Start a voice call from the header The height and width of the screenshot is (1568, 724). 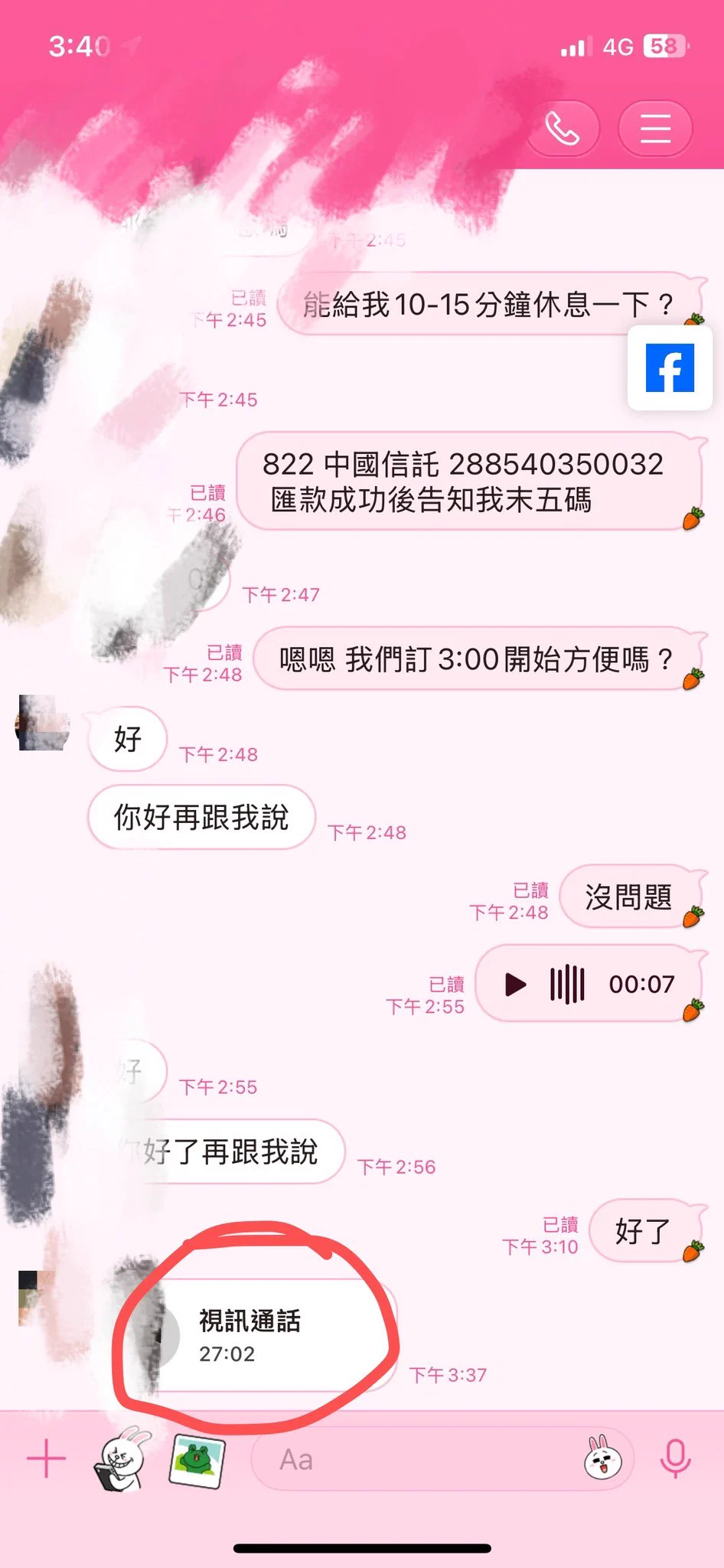tap(562, 129)
